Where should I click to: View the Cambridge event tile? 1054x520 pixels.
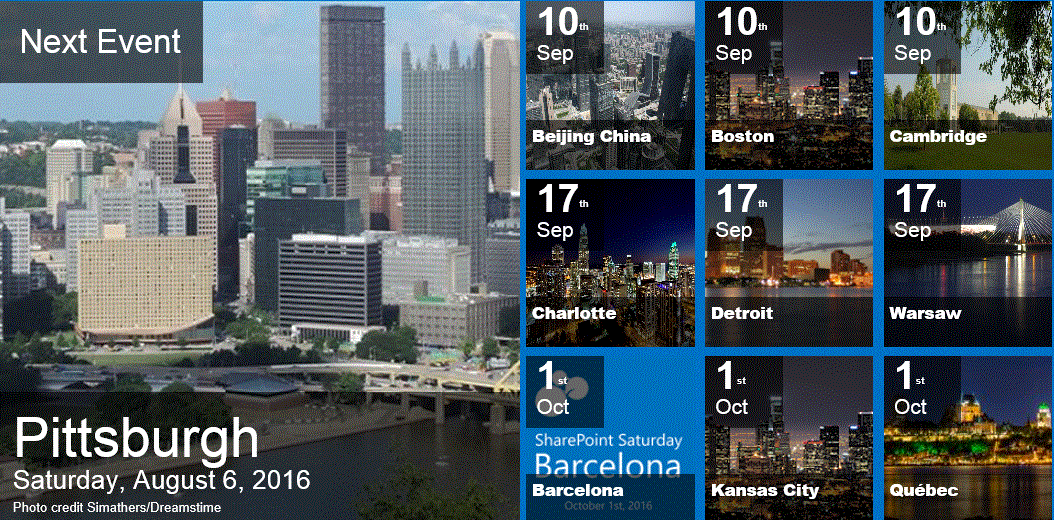pos(967,85)
